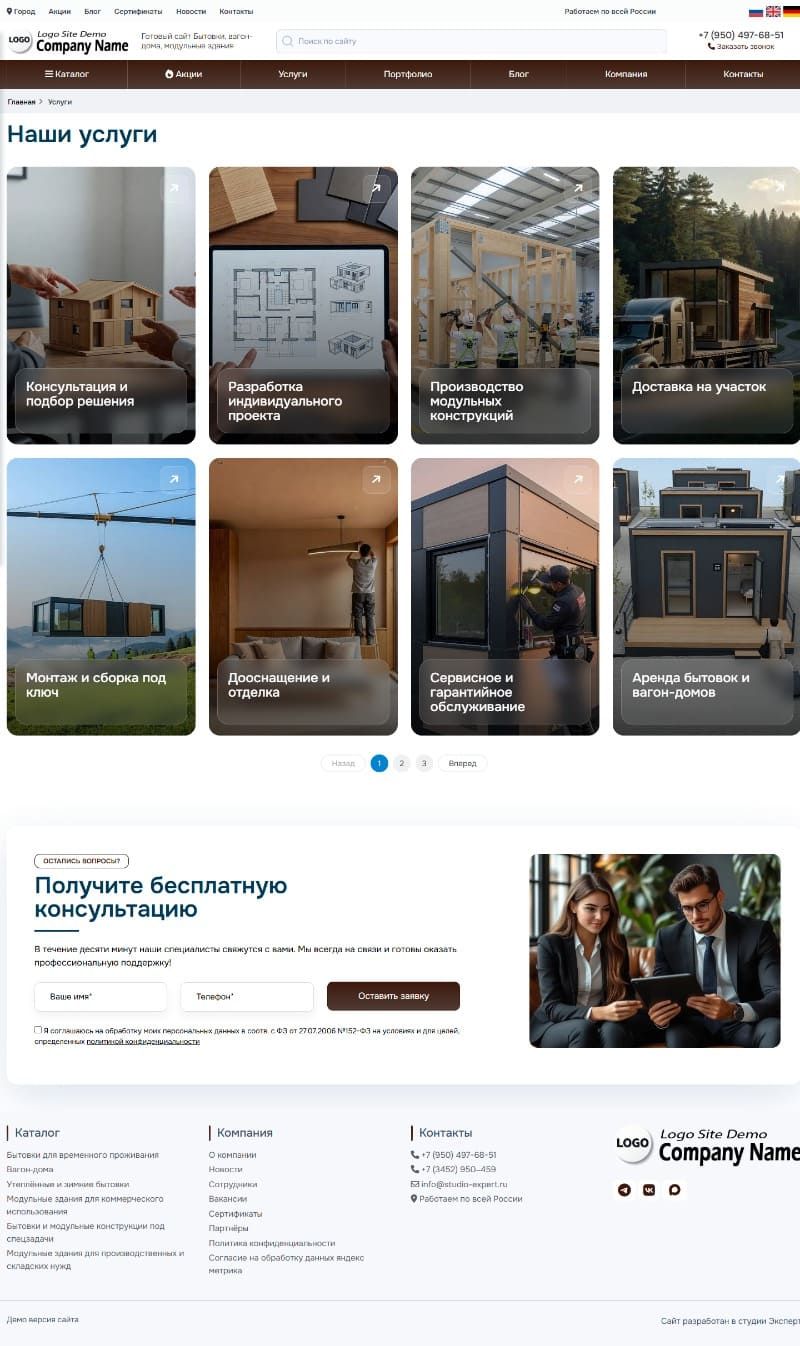Open the политикой конфиденциальности link
The image size is (800, 1346).
[x=143, y=1042]
